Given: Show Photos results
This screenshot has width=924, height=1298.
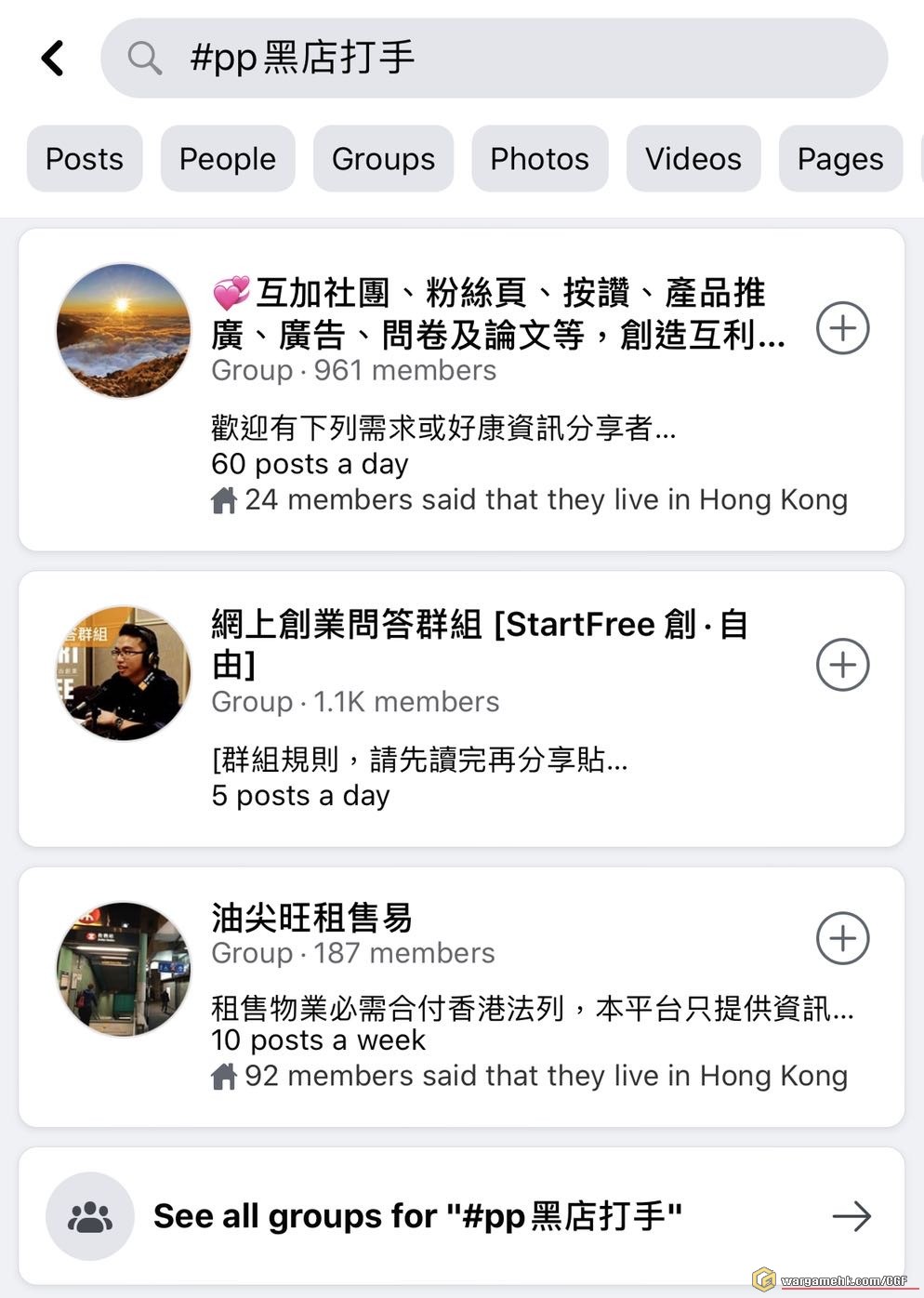Looking at the screenshot, I should coord(539,159).
